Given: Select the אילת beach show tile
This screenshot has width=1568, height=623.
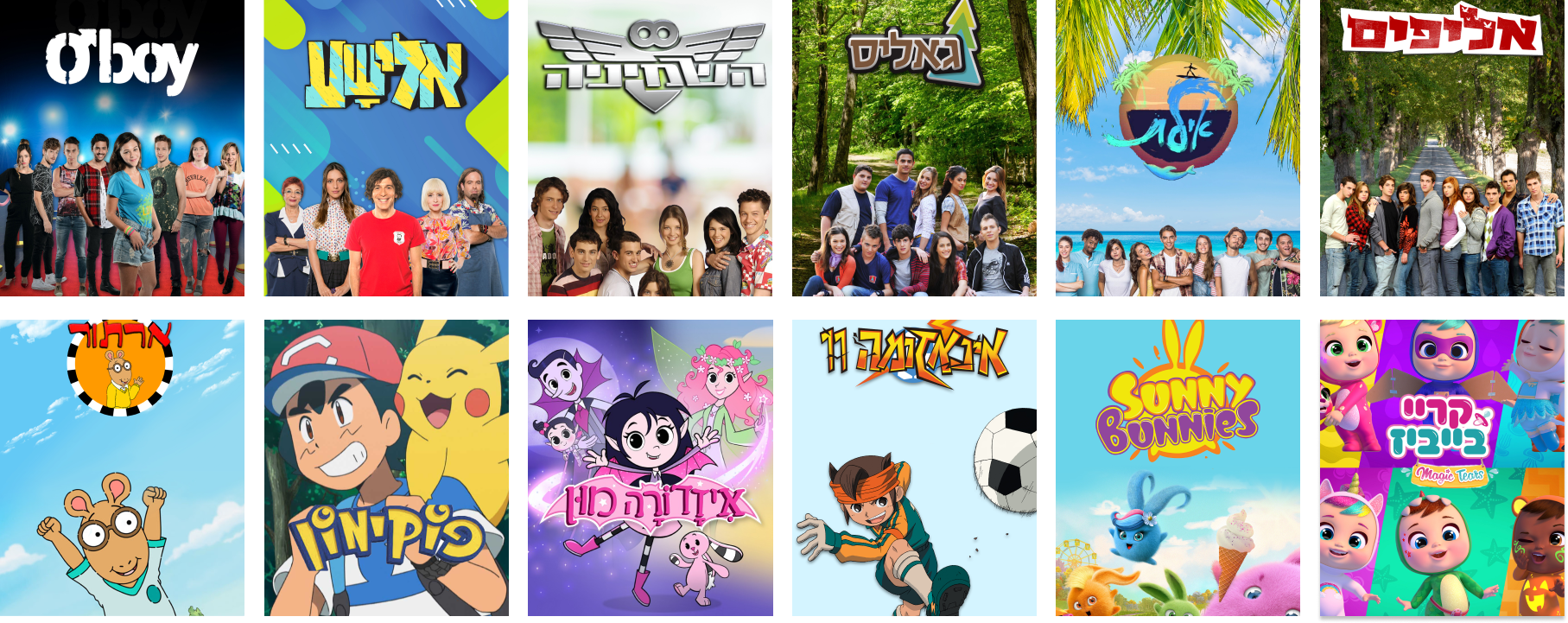Looking at the screenshot, I should coord(1178,149).
